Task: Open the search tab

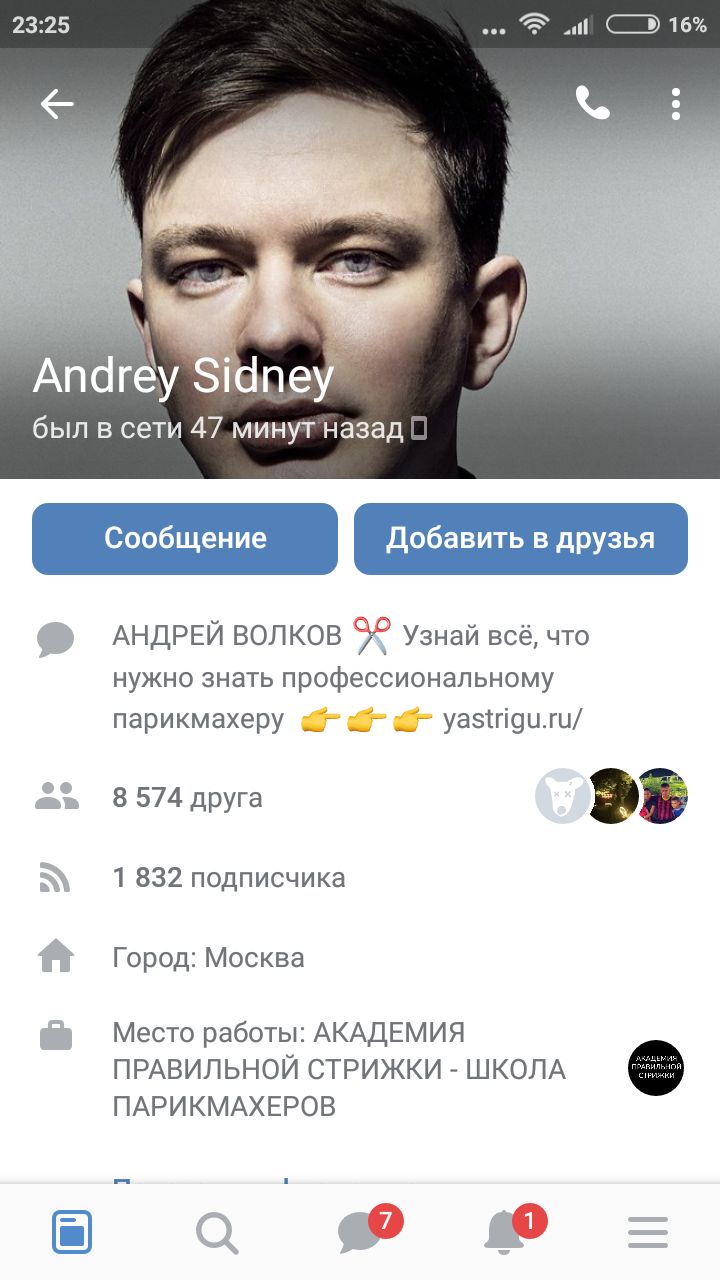Action: [x=216, y=1232]
